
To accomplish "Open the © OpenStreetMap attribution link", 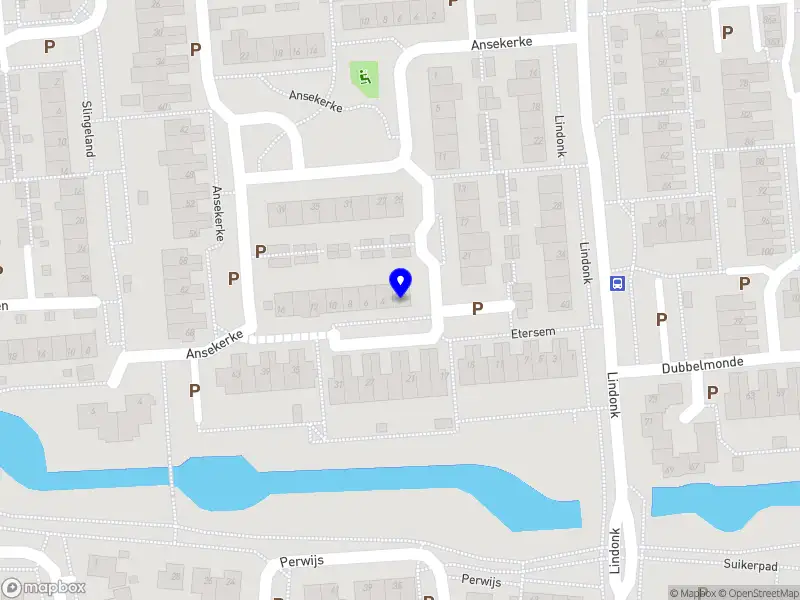I will pos(759,593).
